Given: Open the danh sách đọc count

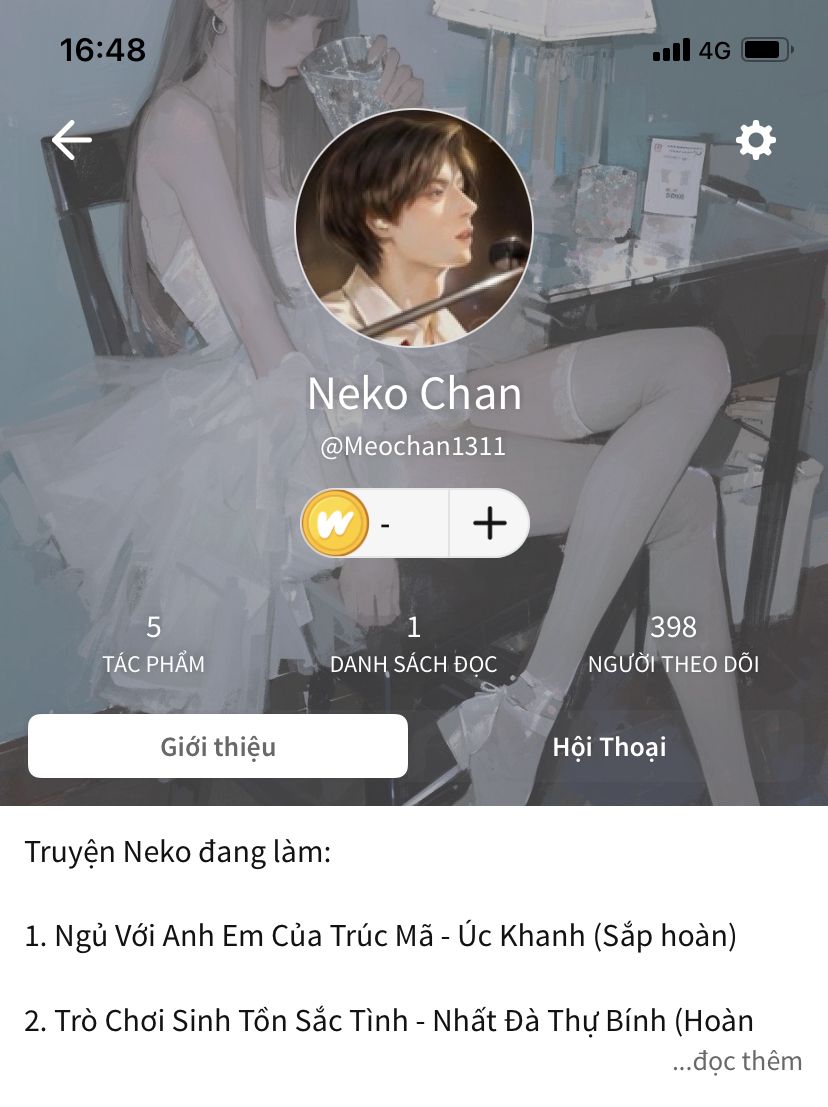Looking at the screenshot, I should [413, 645].
